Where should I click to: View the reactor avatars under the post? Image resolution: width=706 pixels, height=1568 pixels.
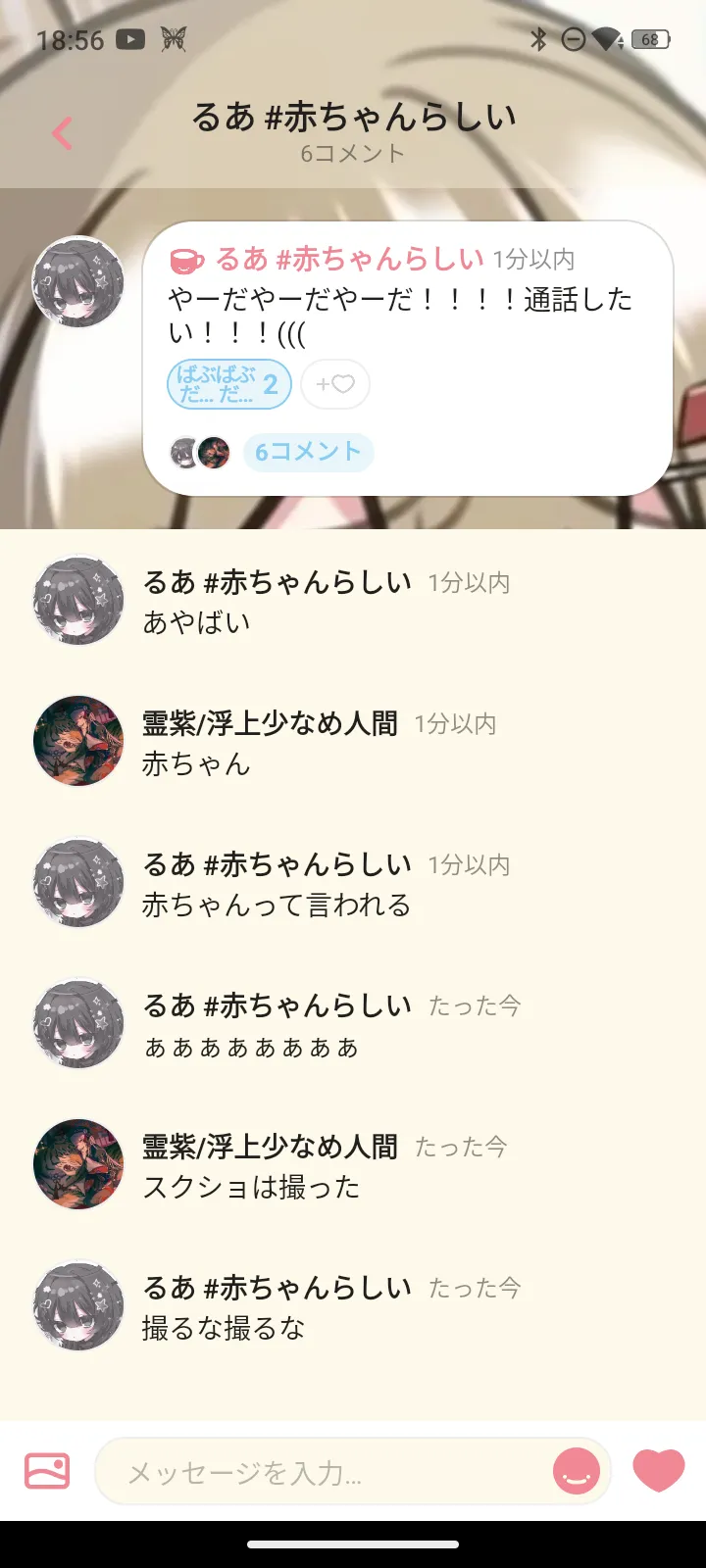[x=200, y=453]
